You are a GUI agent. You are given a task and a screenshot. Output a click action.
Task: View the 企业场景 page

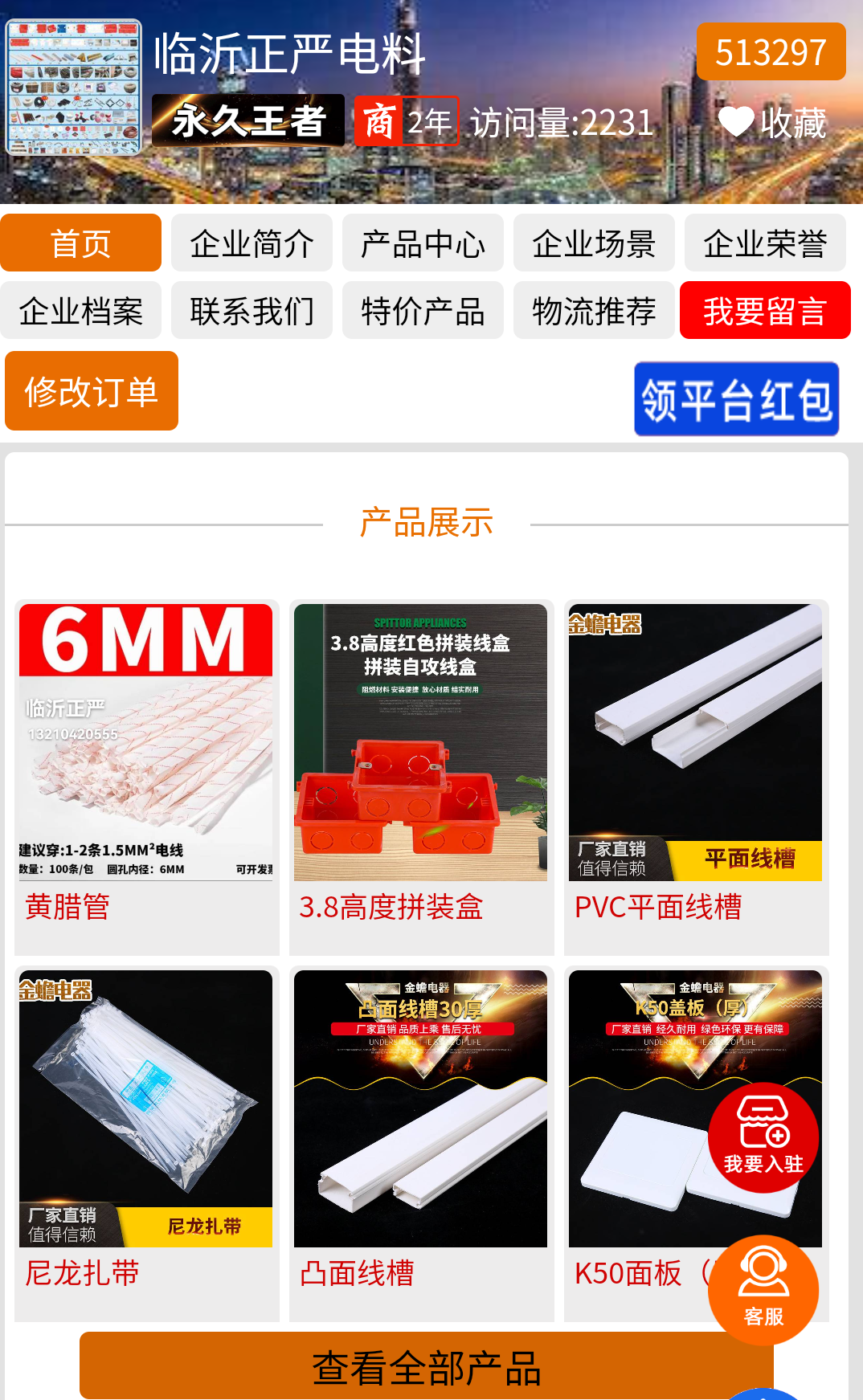594,243
